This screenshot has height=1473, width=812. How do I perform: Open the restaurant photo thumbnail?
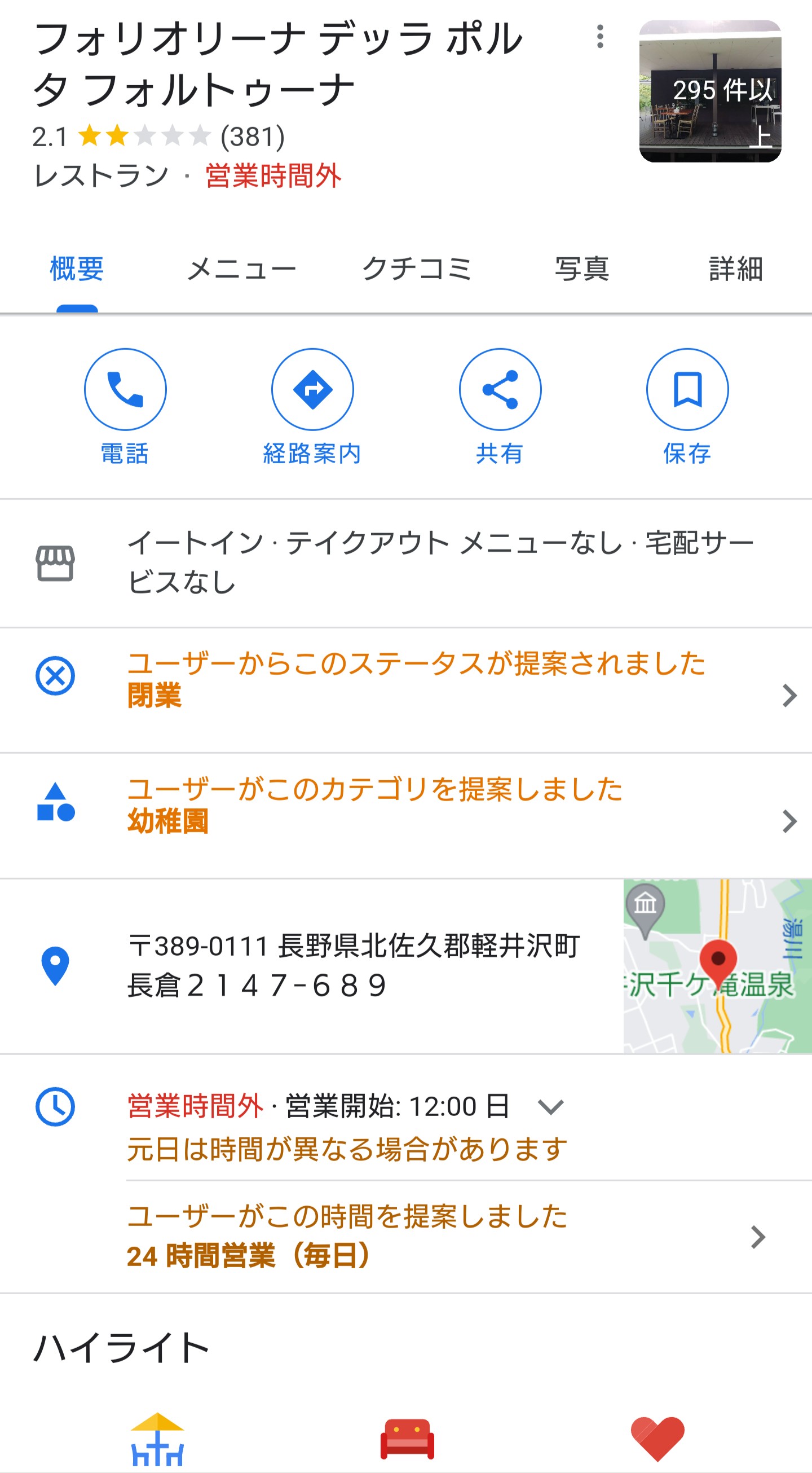click(710, 91)
